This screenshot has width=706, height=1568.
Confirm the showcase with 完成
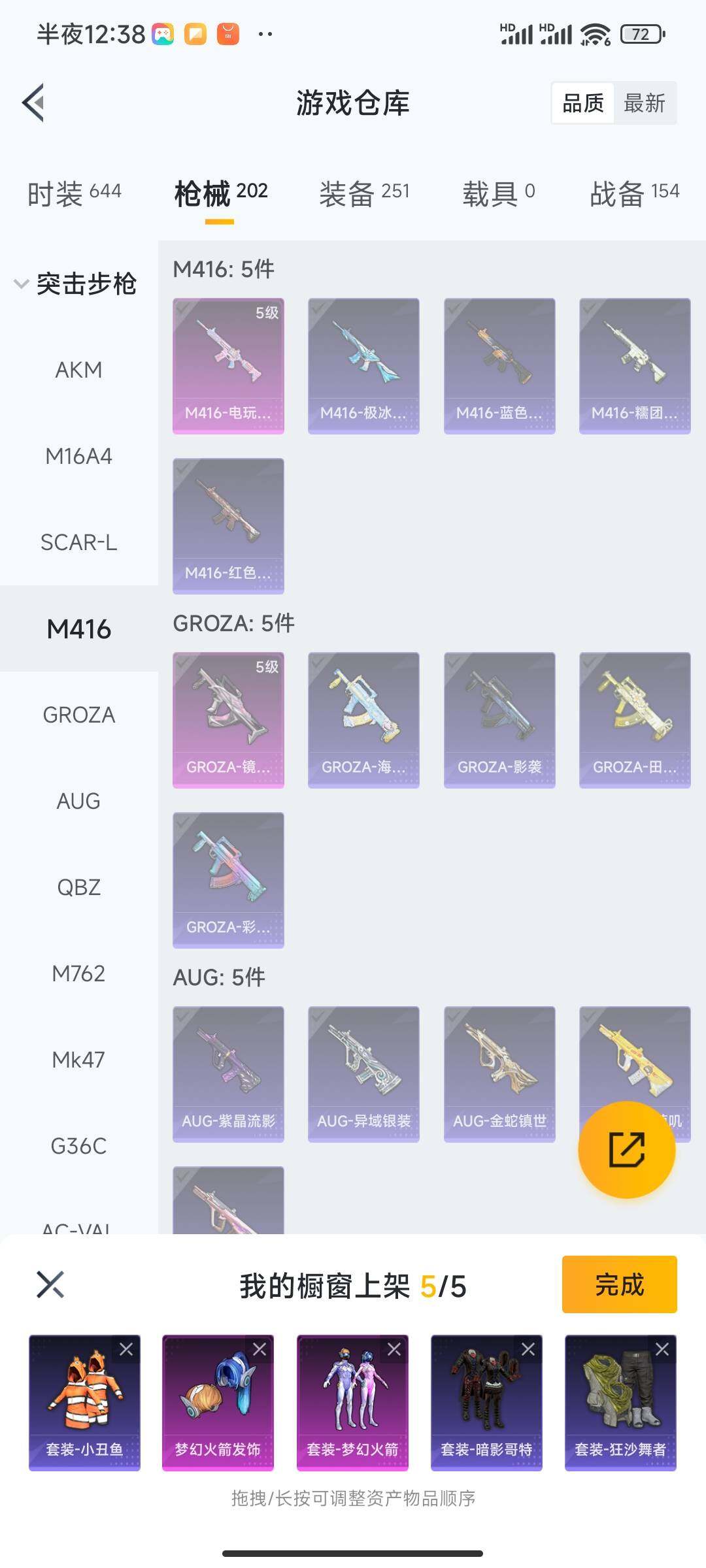point(619,1284)
